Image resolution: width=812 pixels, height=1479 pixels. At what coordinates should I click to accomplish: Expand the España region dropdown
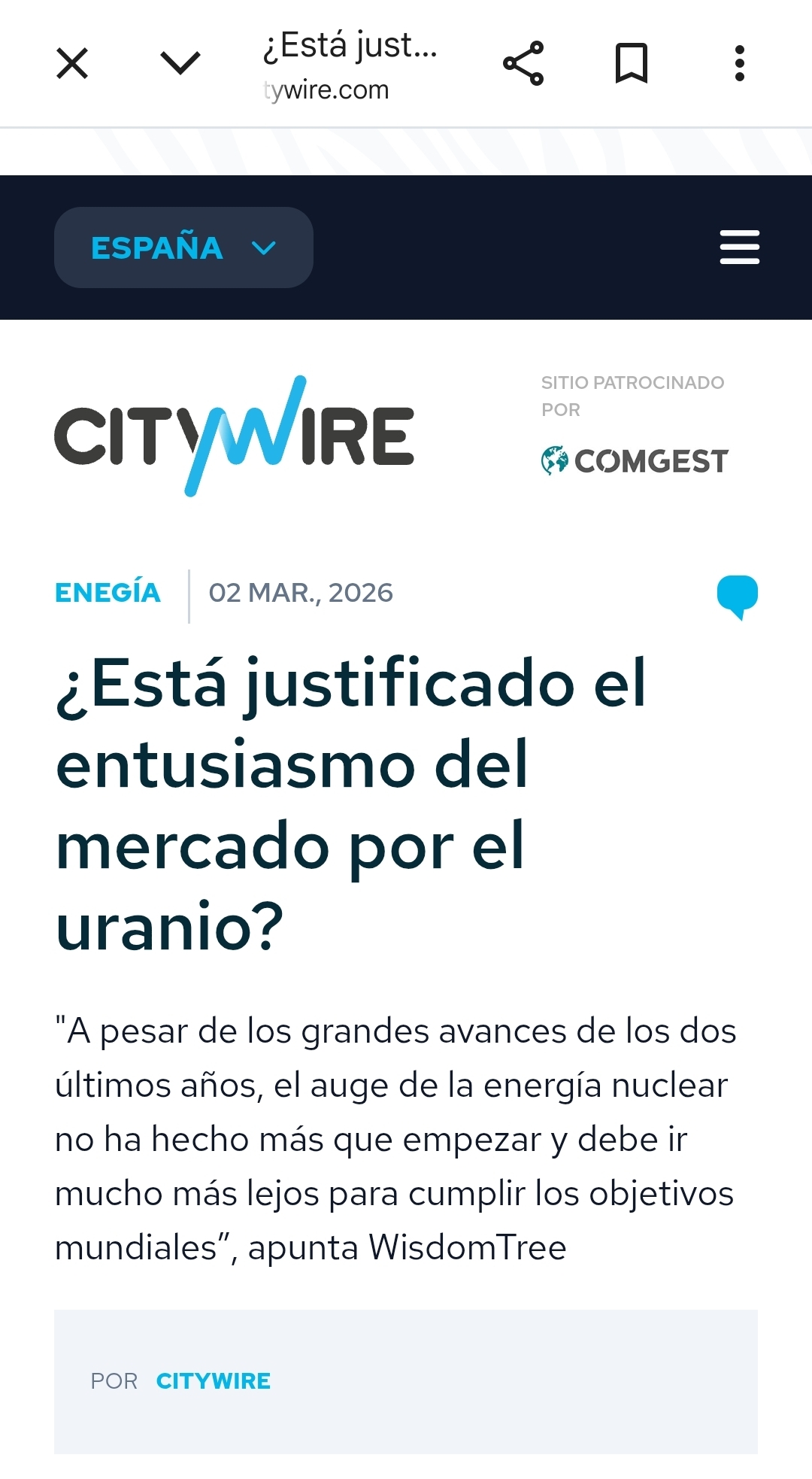click(183, 248)
